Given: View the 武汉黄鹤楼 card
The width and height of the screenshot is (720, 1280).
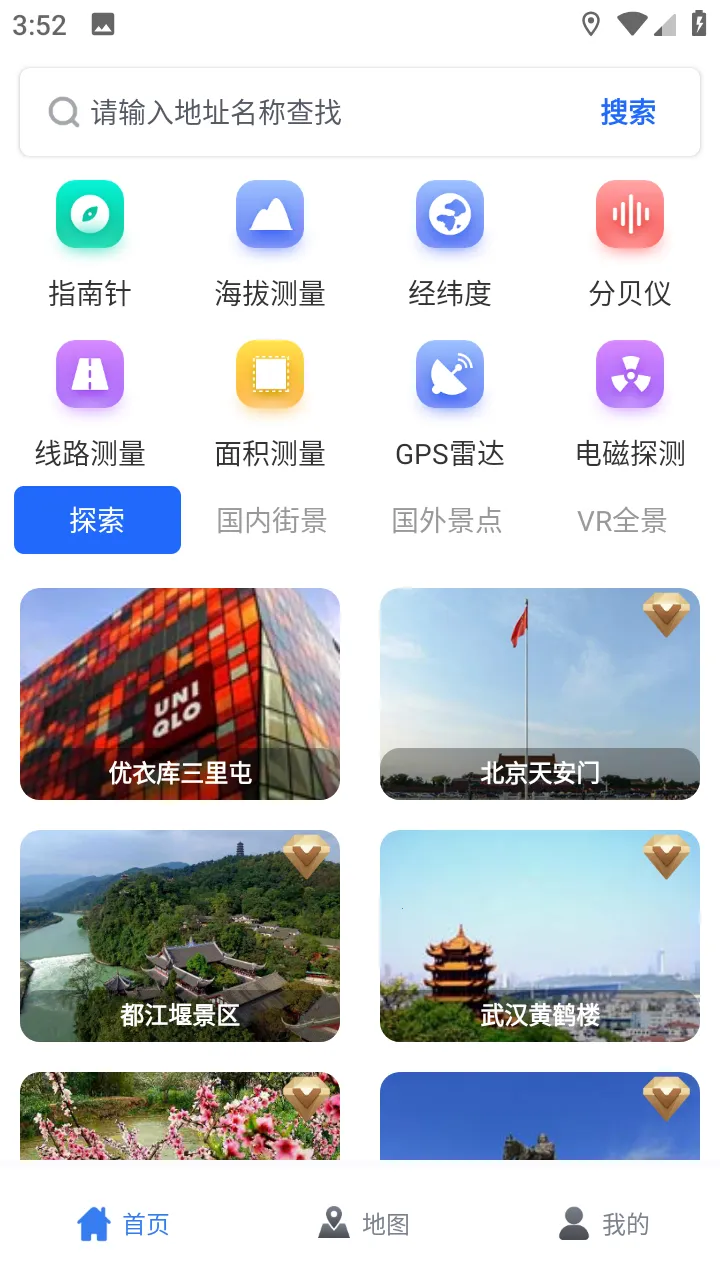Looking at the screenshot, I should 540,936.
